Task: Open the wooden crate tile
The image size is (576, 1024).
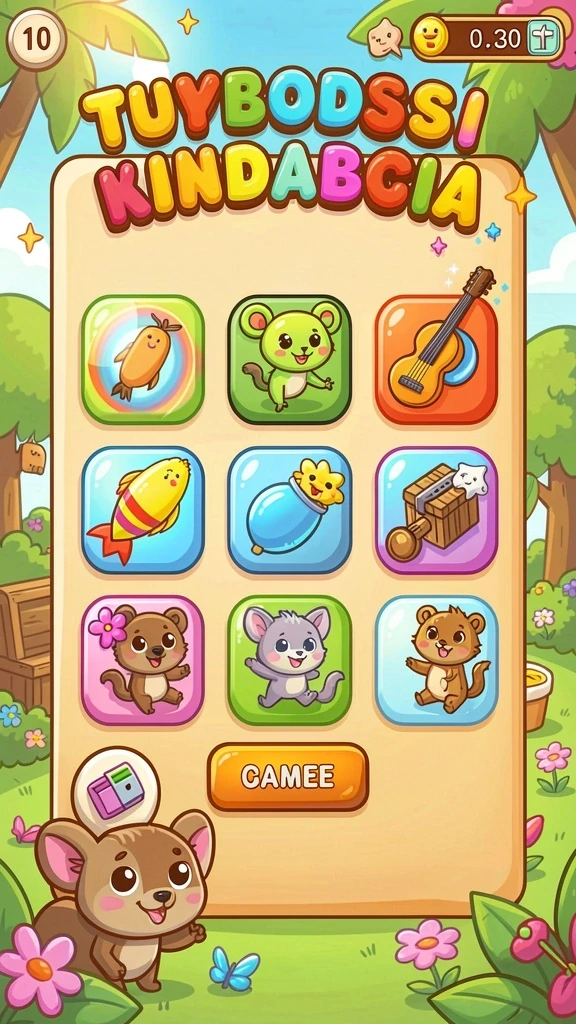Action: click(436, 510)
